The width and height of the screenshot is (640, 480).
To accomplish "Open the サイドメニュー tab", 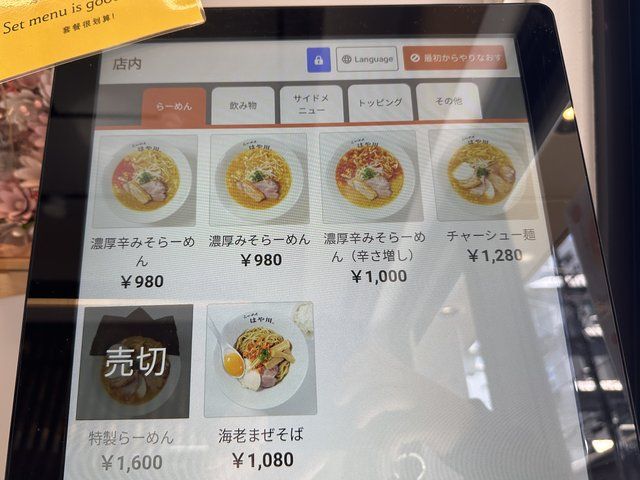I will pos(311,104).
